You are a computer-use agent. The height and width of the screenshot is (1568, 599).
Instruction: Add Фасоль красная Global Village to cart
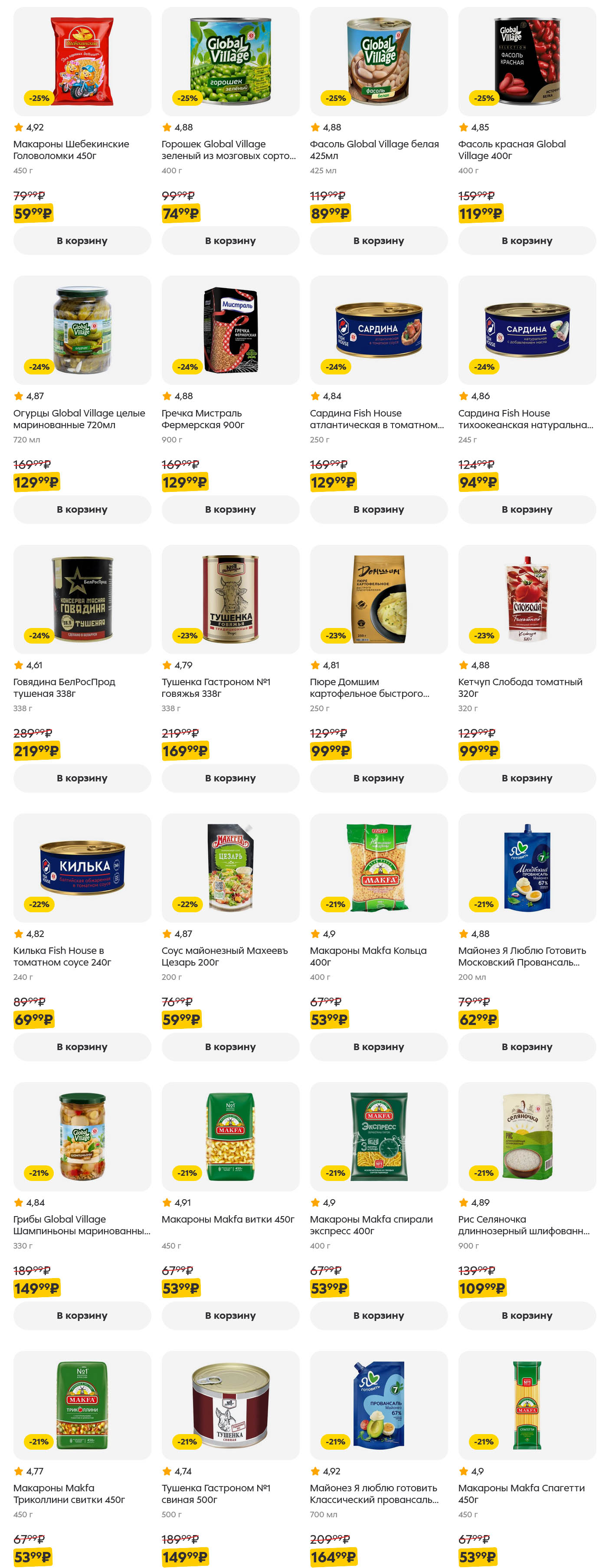tap(527, 241)
